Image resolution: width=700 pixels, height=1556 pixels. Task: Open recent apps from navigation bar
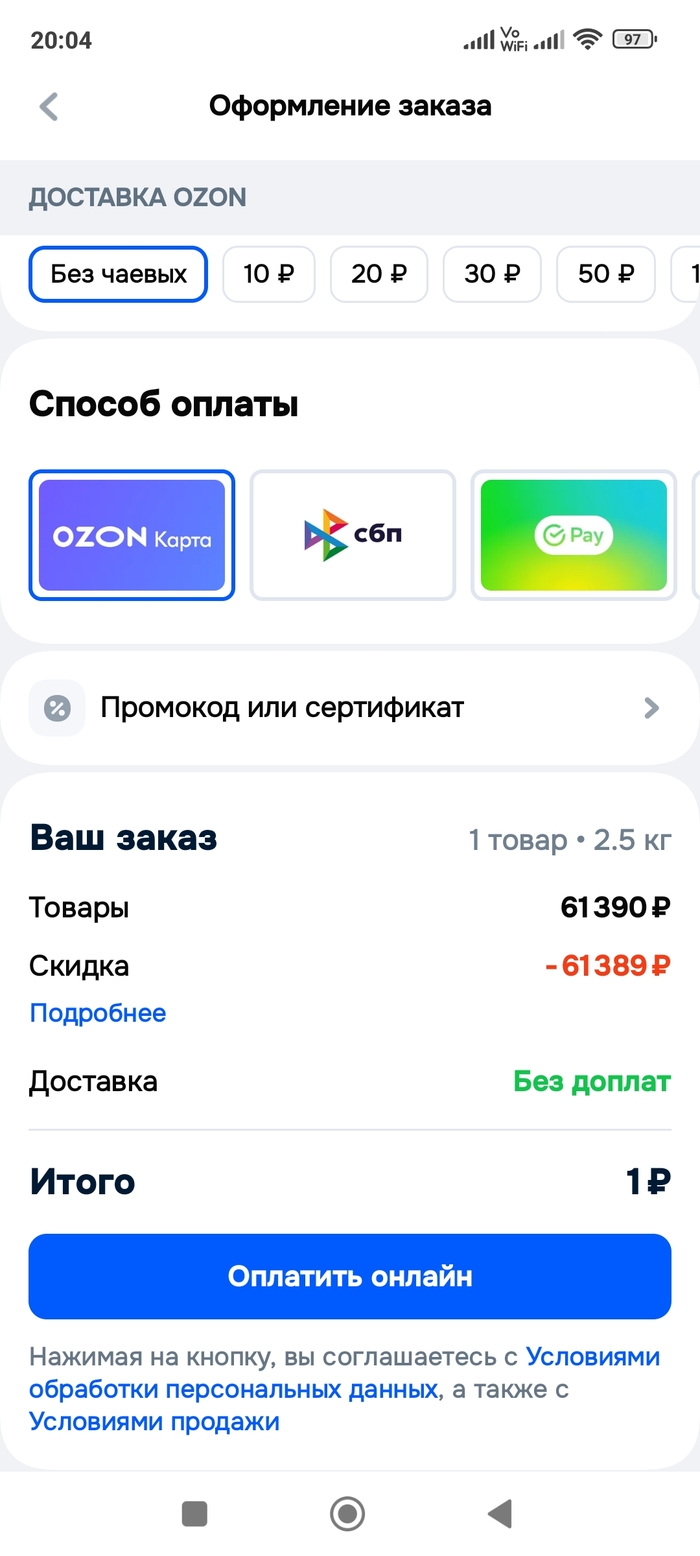pos(195,1514)
